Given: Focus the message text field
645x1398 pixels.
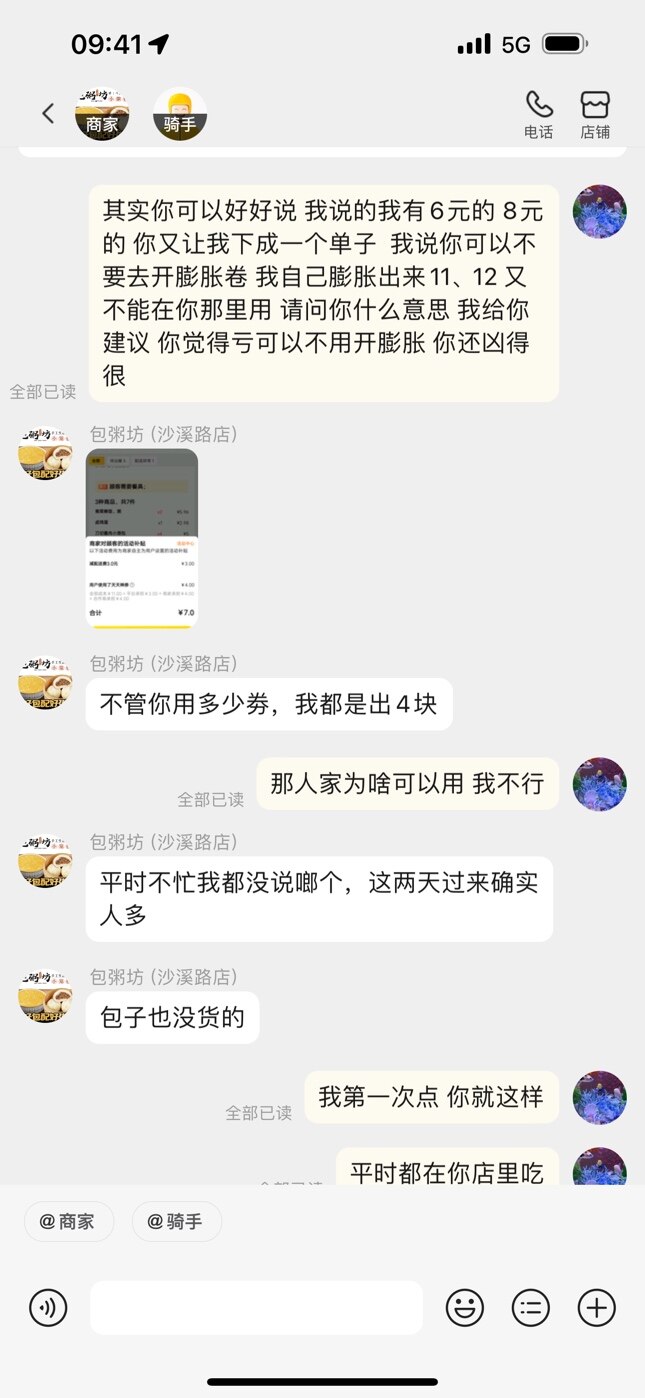Looking at the screenshot, I should coord(256,1307).
